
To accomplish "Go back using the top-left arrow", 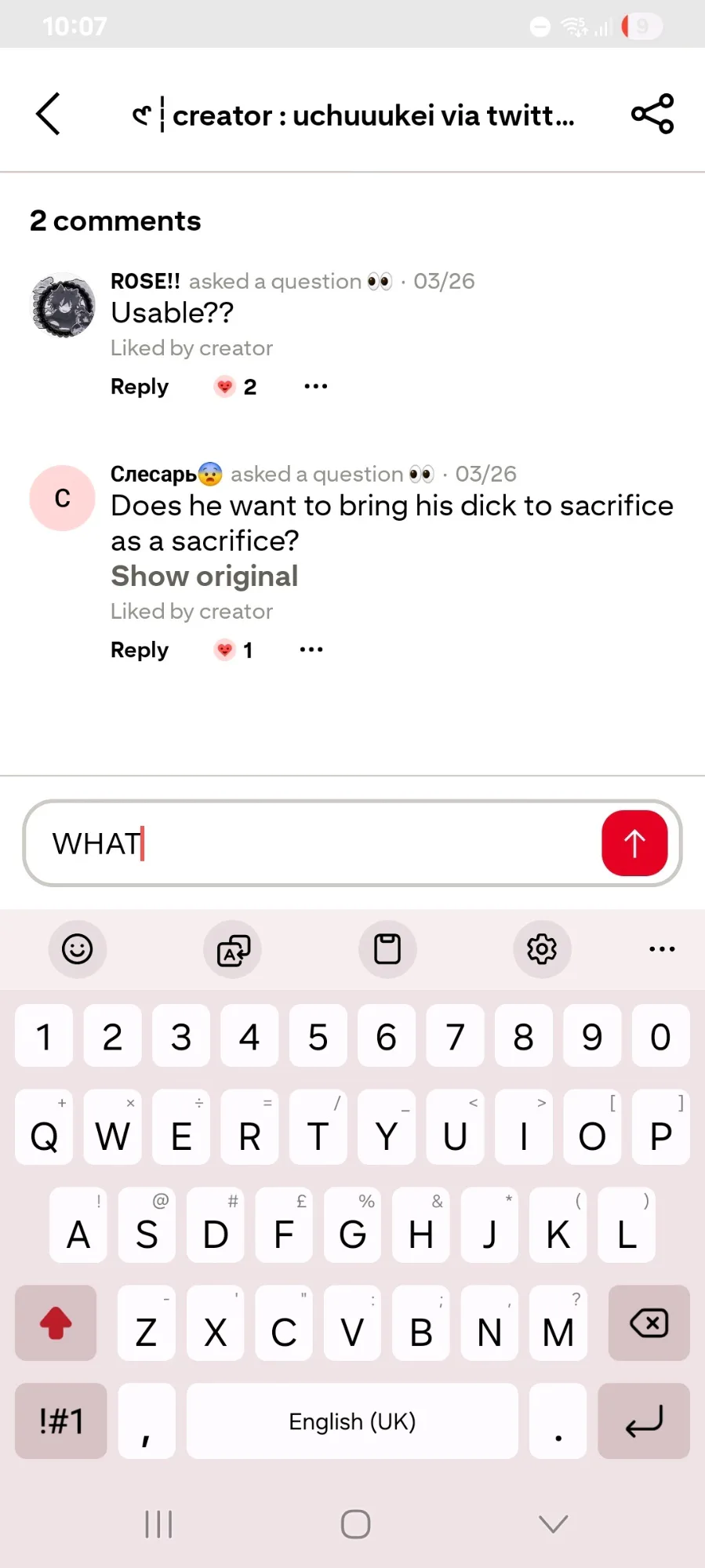I will pyautogui.click(x=49, y=115).
